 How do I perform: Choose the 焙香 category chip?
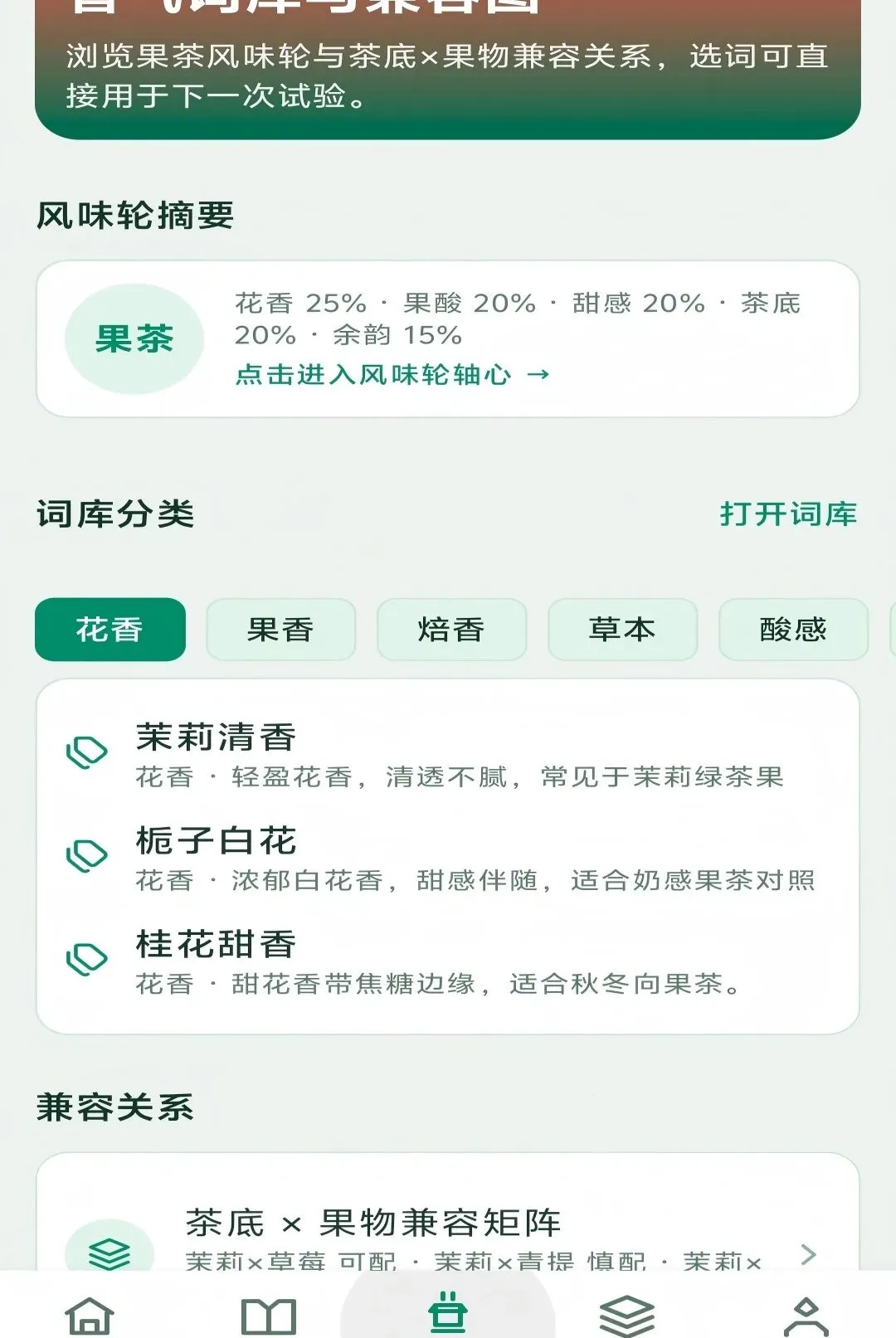[x=452, y=630]
